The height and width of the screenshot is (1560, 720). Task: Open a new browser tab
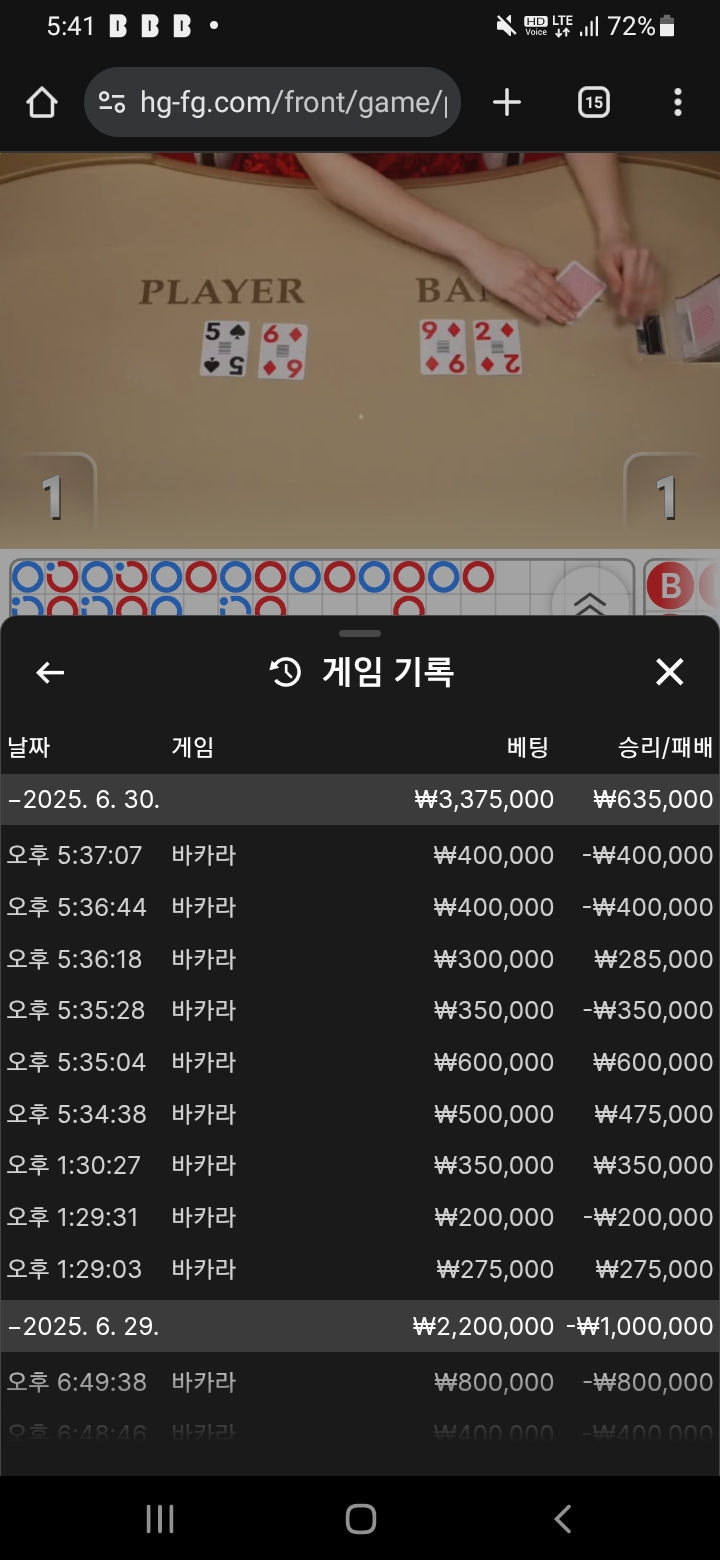(x=507, y=102)
